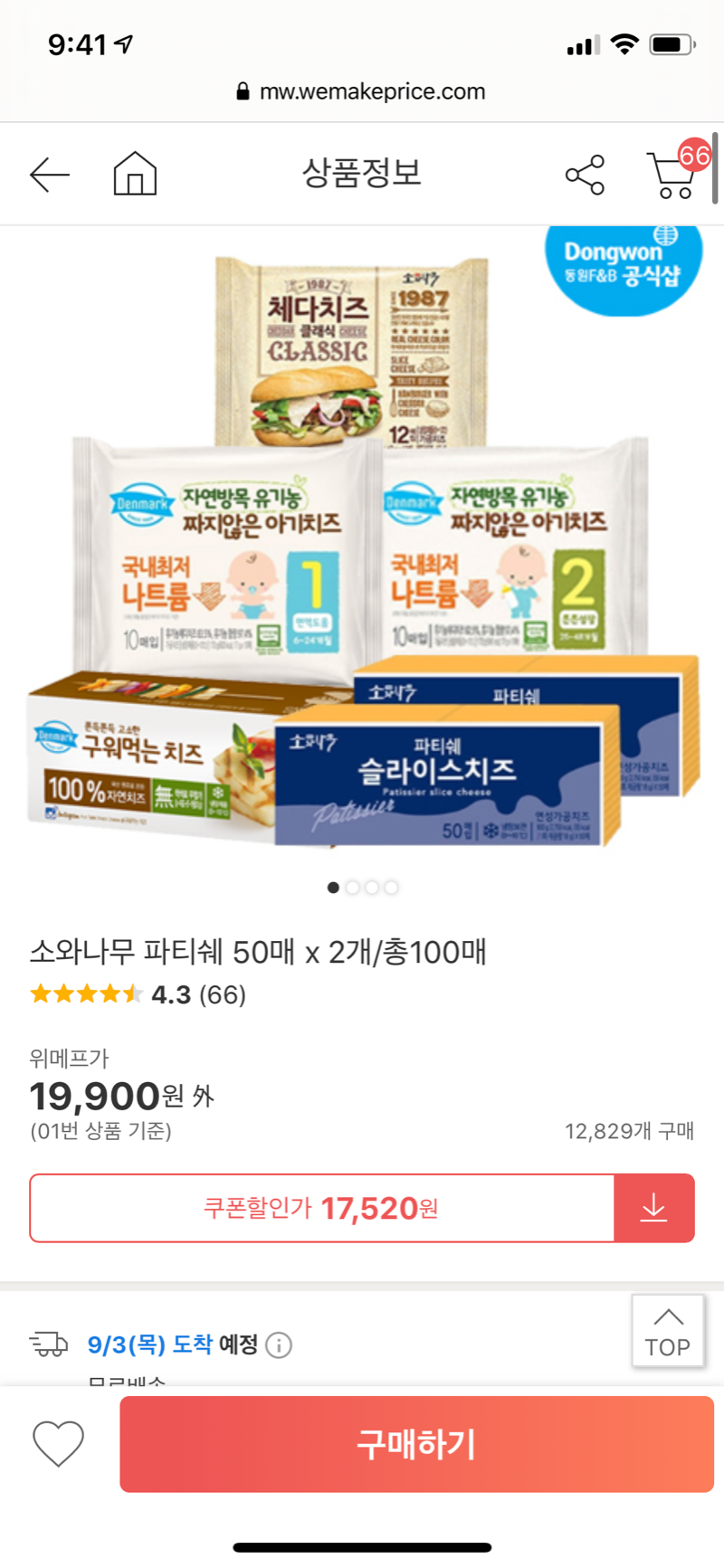Image resolution: width=724 pixels, height=1568 pixels.
Task: Tap 구매하기 to purchase
Action: point(416,1444)
